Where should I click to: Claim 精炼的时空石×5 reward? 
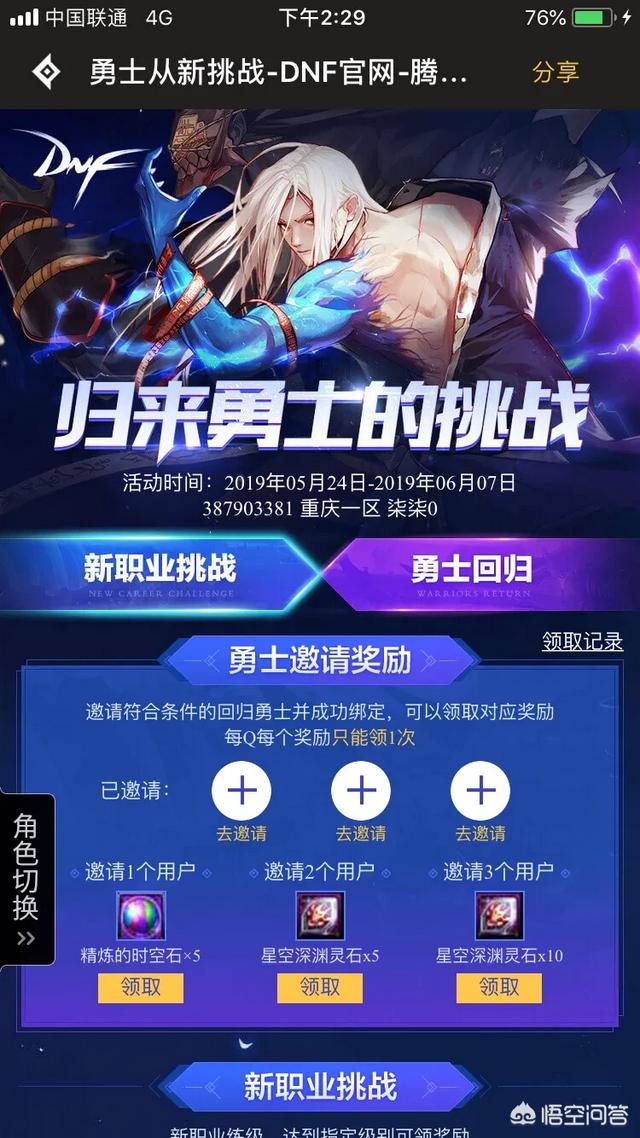pyautogui.click(x=140, y=987)
